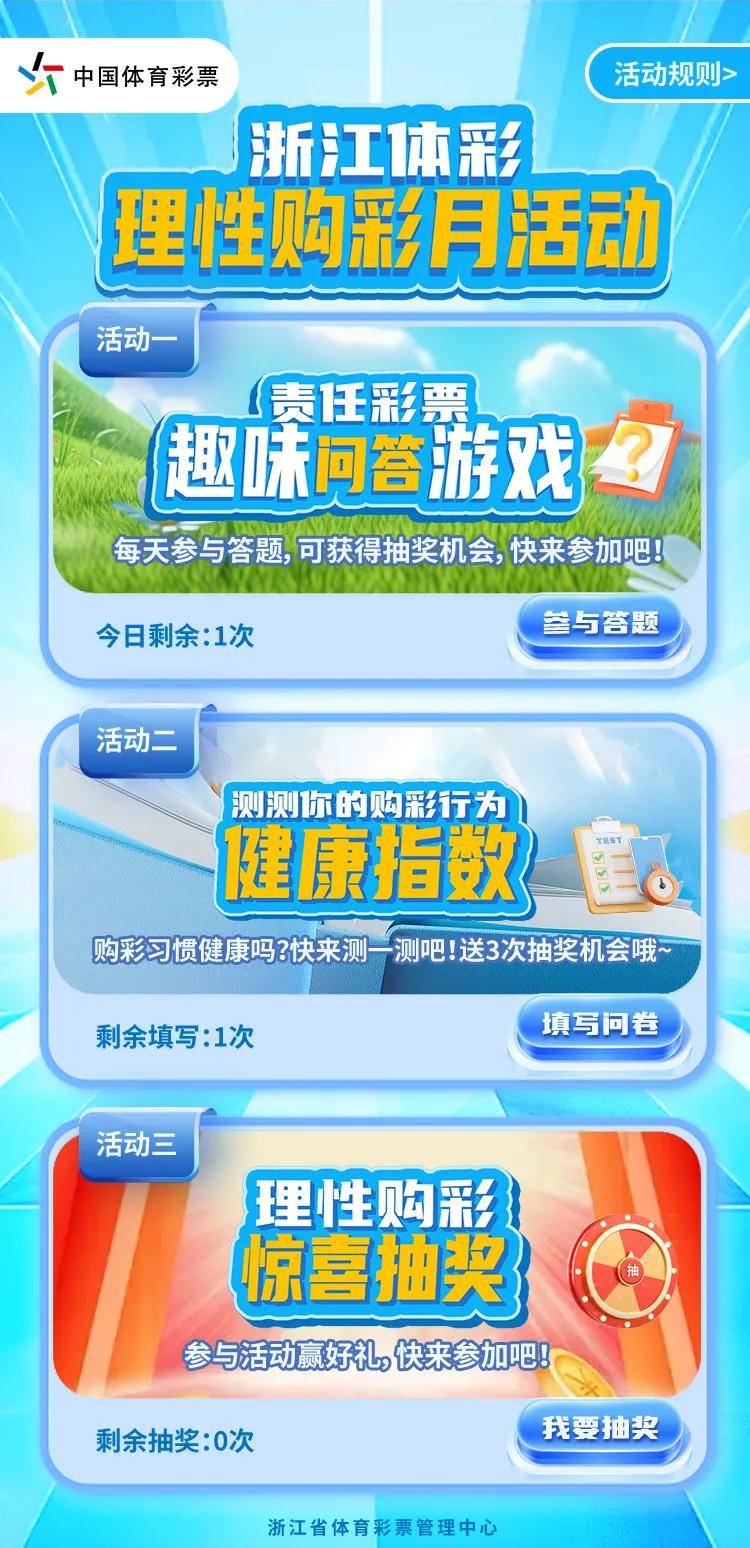This screenshot has width=750, height=1548.
Task: Tap 我要抽奖 to enter the lucky draw
Action: [600, 1427]
